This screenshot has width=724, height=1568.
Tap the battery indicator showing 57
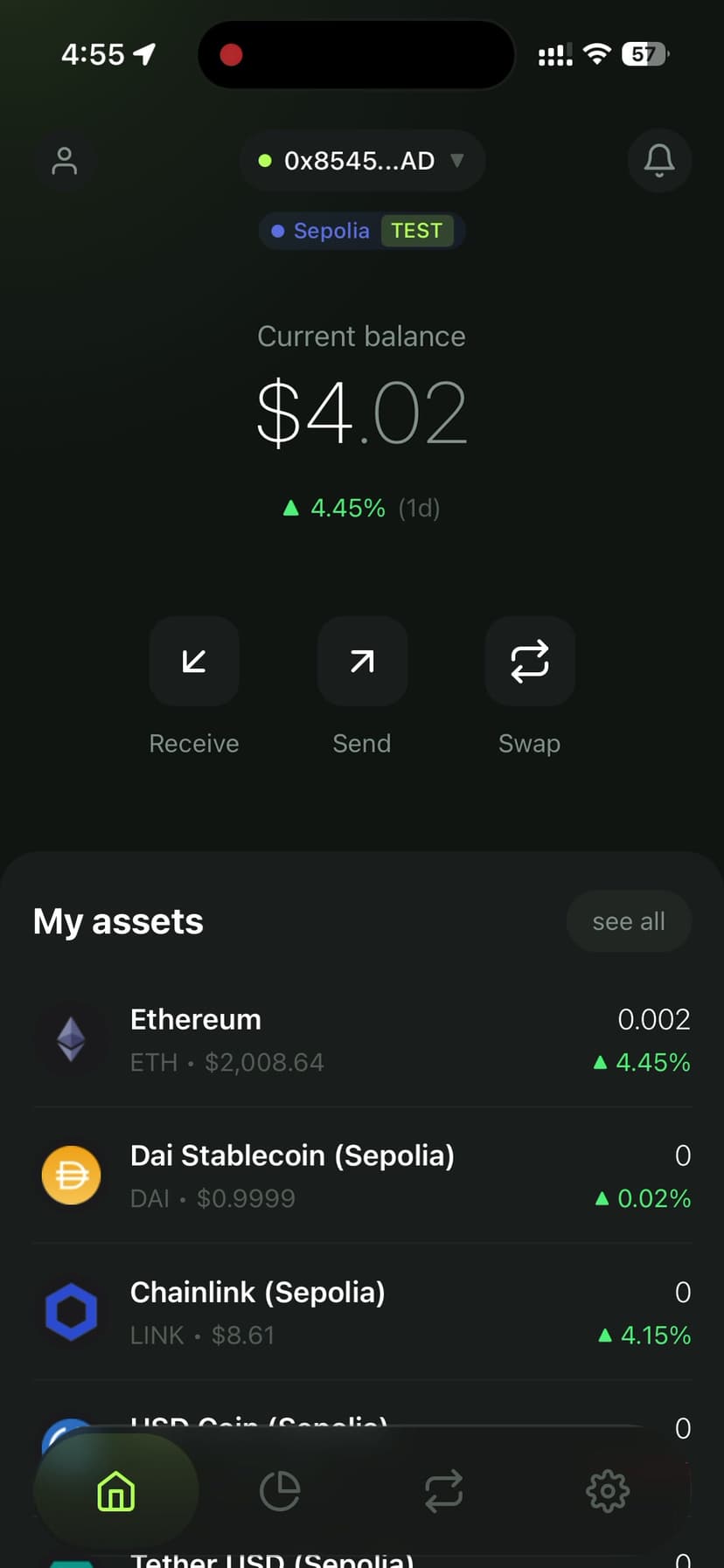point(644,53)
